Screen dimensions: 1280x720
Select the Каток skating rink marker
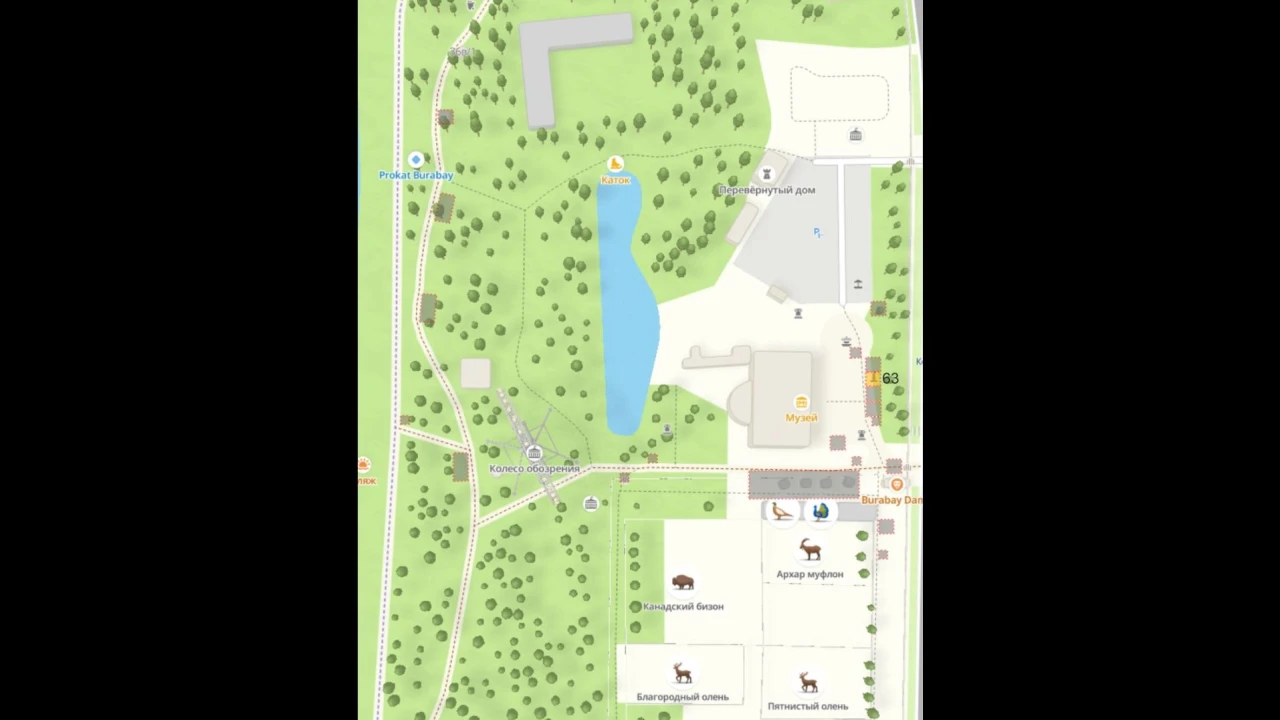click(x=615, y=165)
